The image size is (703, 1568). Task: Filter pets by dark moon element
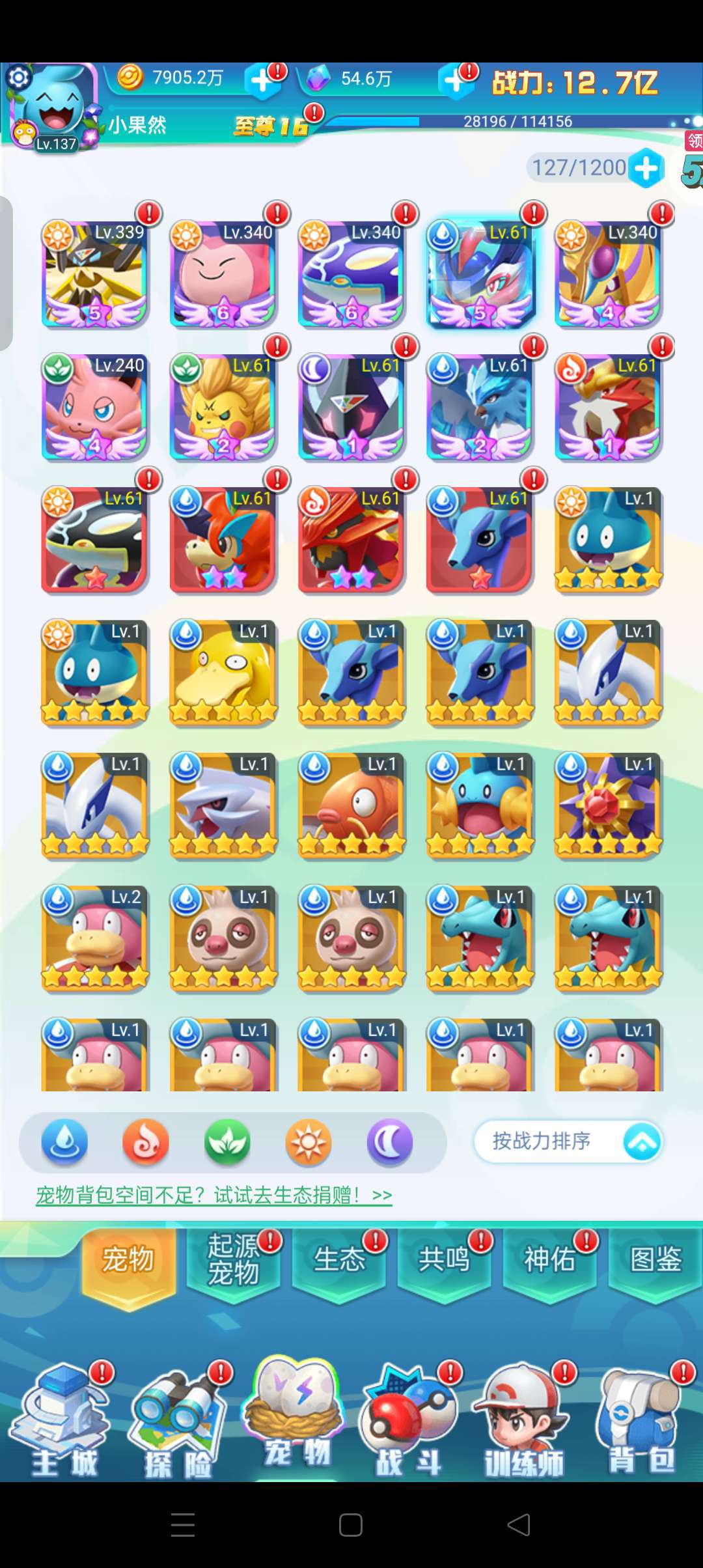390,1142
